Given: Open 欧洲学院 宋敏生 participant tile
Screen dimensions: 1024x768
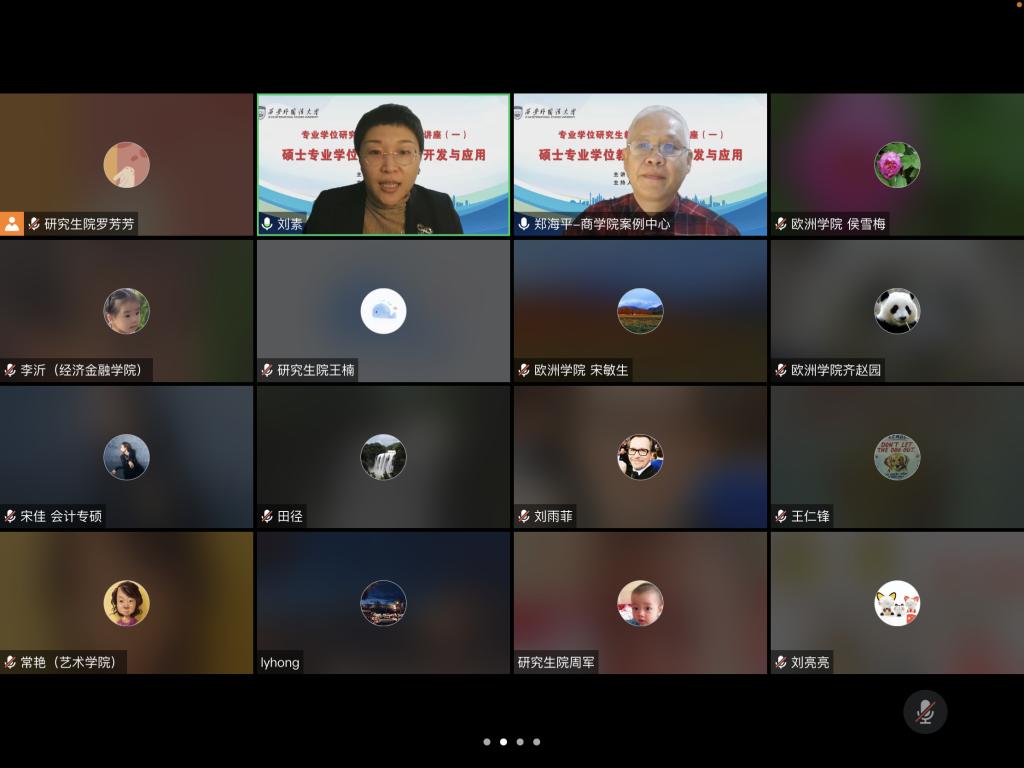Looking at the screenshot, I should (x=640, y=311).
